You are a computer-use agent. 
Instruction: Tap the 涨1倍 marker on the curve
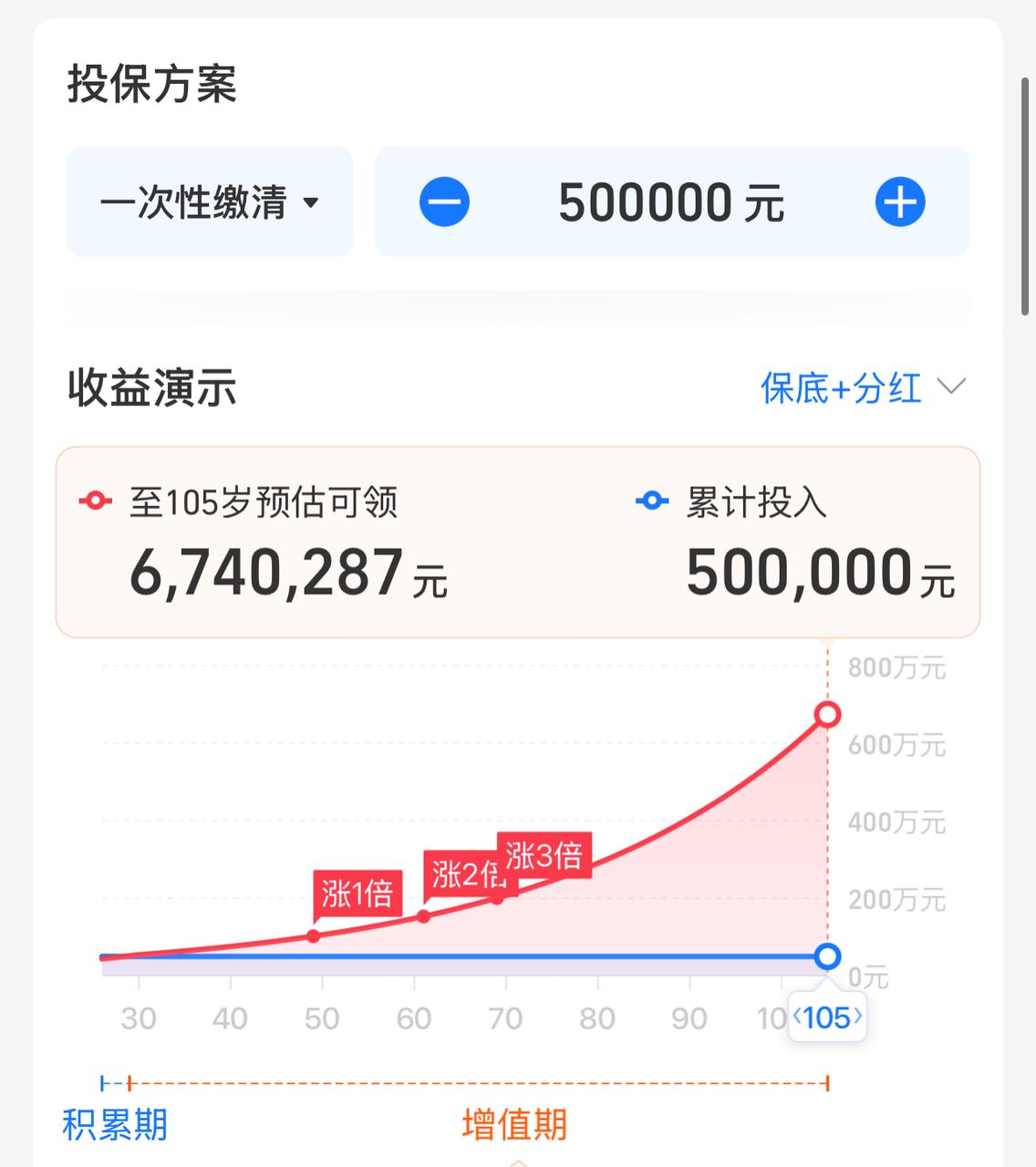[357, 893]
